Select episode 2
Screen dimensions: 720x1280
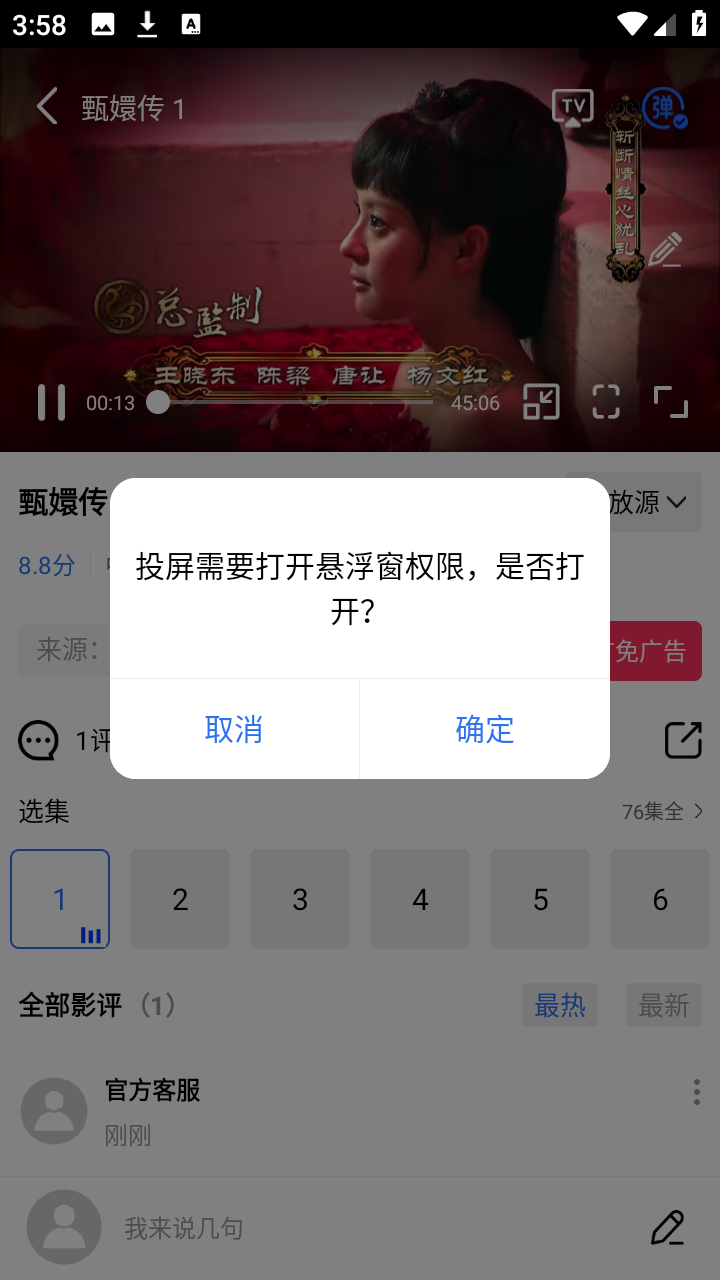(180, 899)
